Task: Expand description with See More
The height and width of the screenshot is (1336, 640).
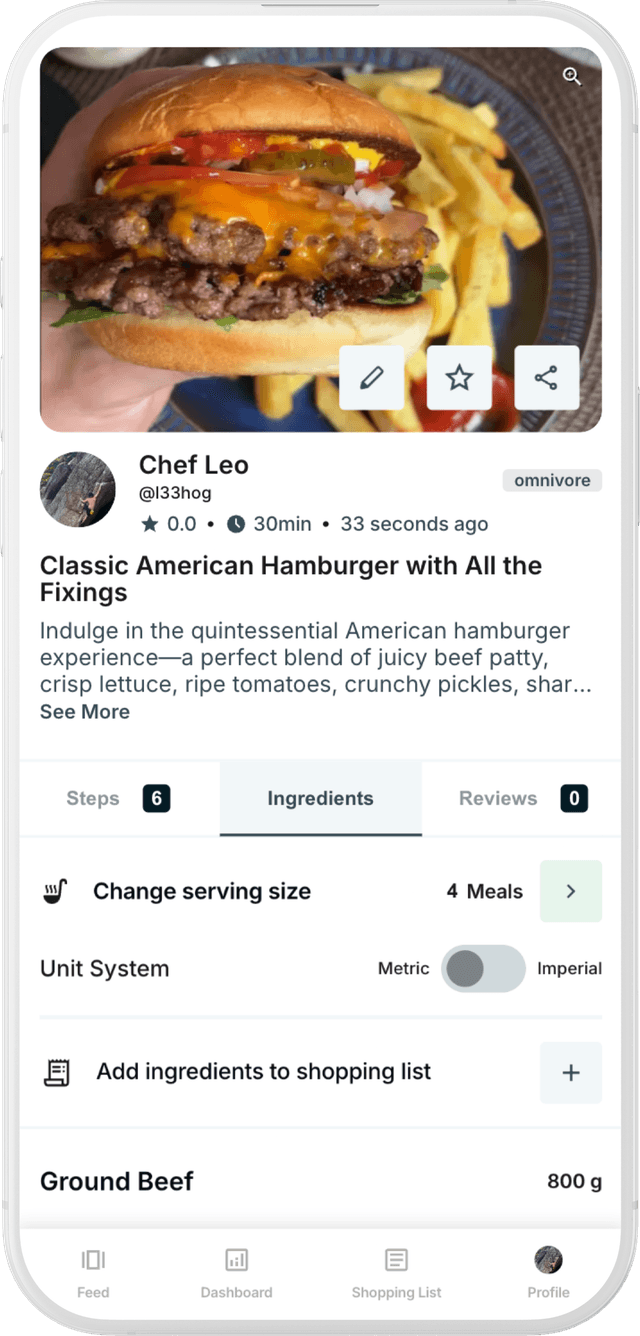Action: coord(85,712)
